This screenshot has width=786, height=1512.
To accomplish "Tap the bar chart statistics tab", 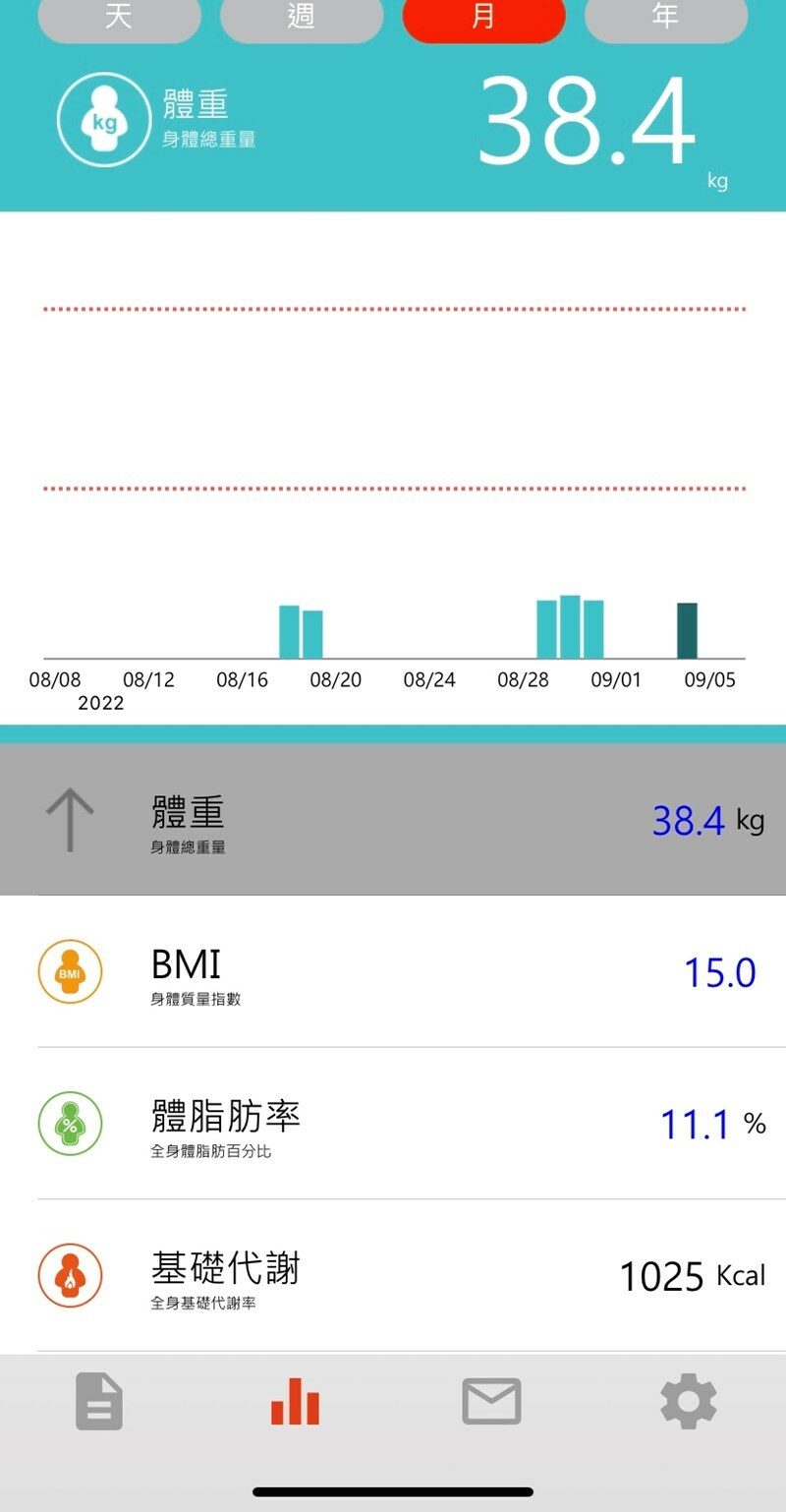I will pyautogui.click(x=295, y=1402).
